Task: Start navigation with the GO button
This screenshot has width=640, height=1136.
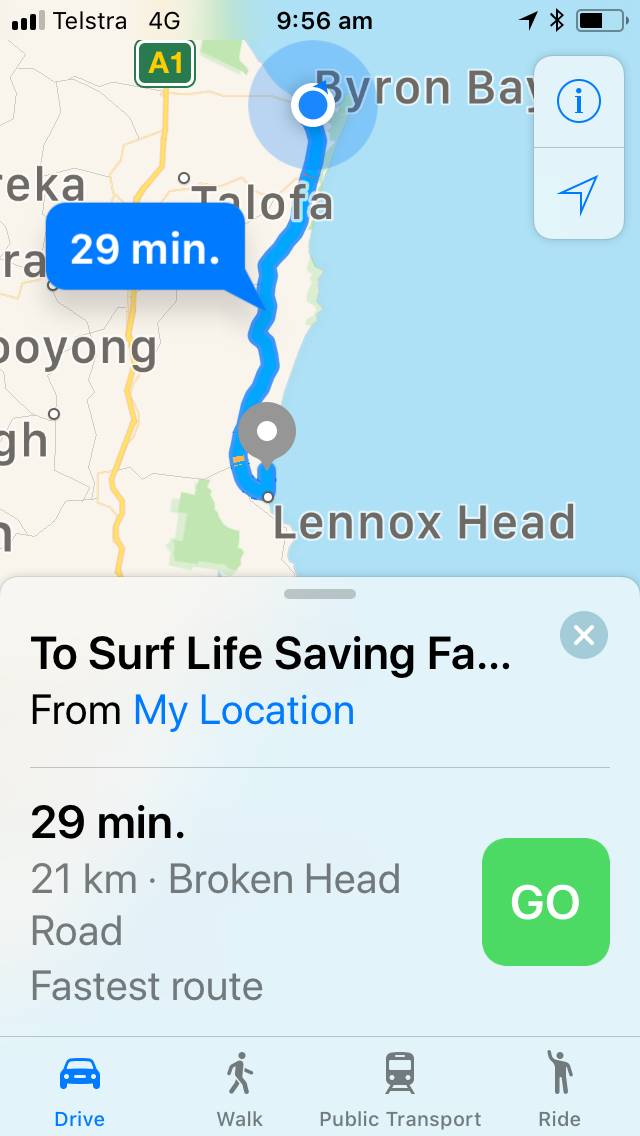Action: 546,902
